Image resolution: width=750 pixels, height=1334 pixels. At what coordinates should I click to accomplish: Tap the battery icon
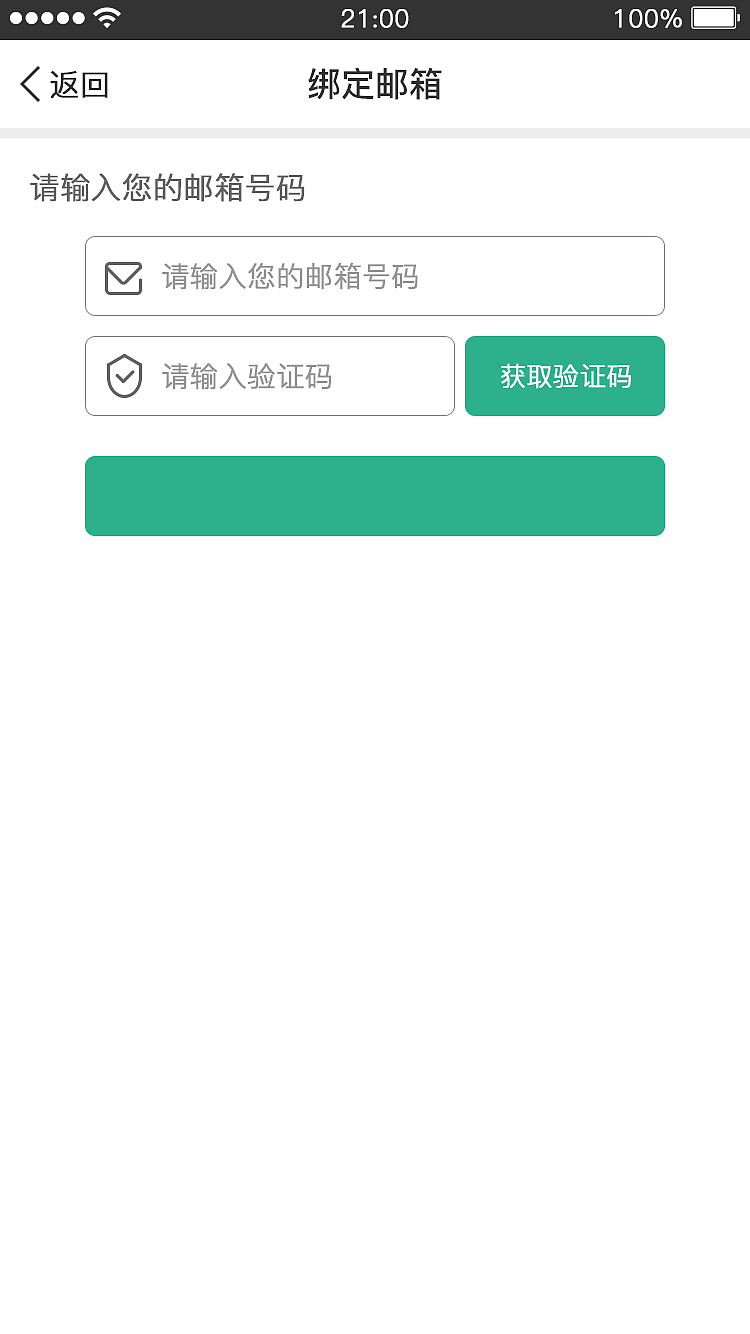pyautogui.click(x=716, y=16)
